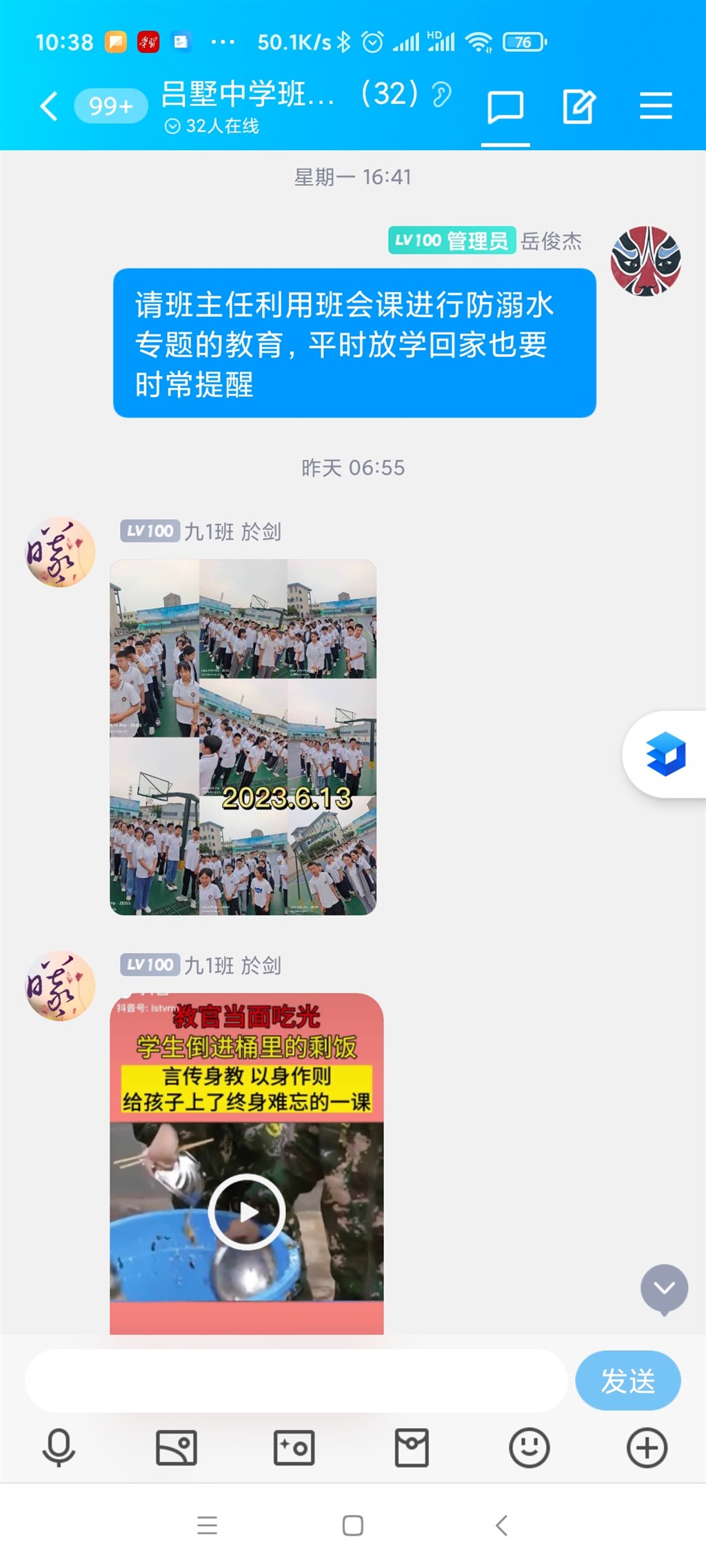Open 岳俊杰's face-mask avatar
706x1568 pixels.
(645, 261)
